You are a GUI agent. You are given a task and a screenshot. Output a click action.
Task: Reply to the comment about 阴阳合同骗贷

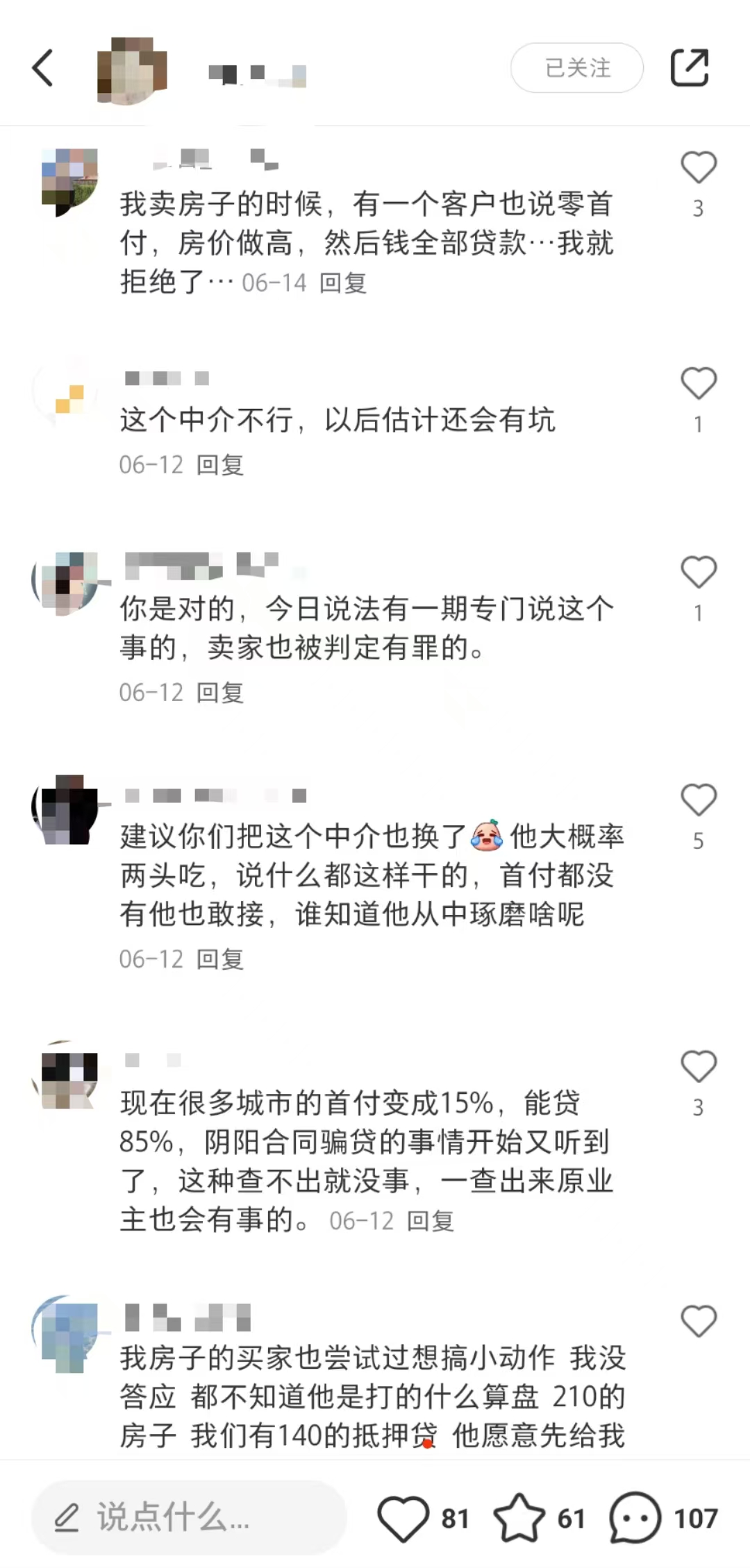point(430,1221)
